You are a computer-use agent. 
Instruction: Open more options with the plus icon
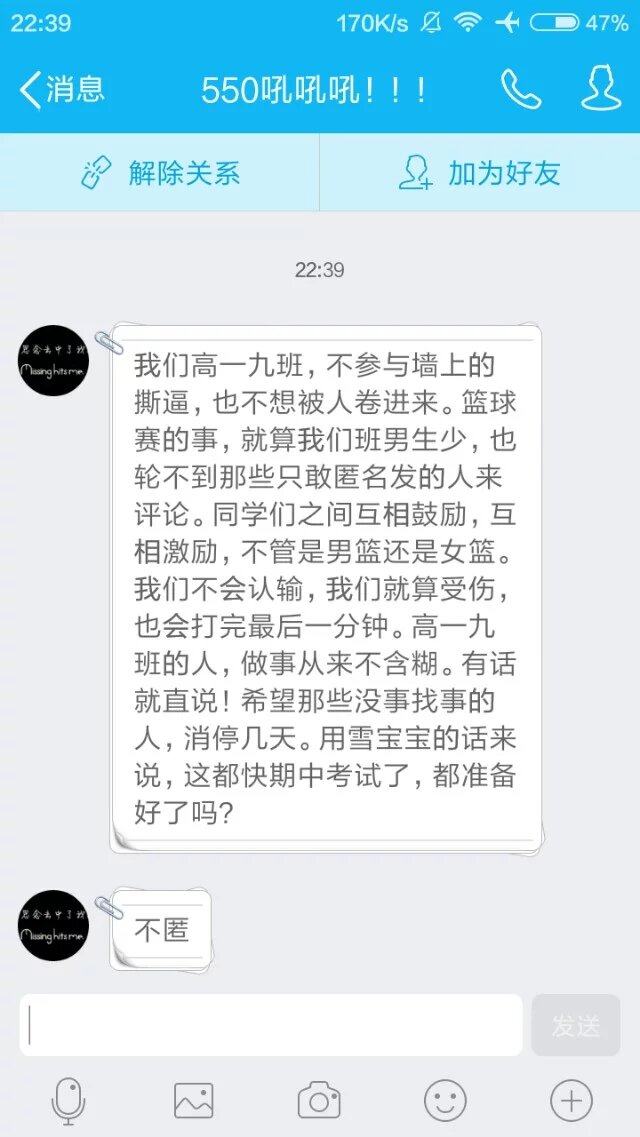571,1101
